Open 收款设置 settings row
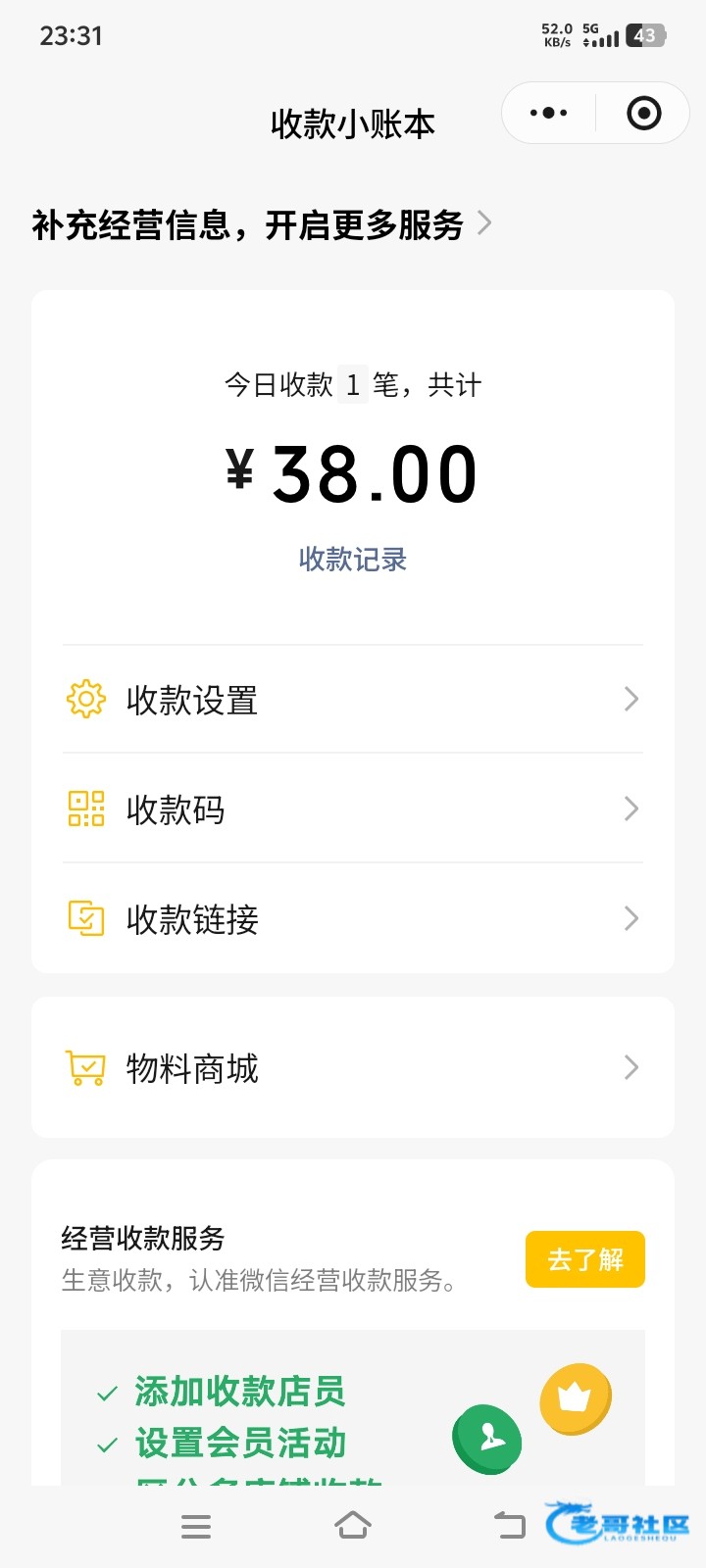Image resolution: width=706 pixels, height=1568 pixels. pos(352,700)
